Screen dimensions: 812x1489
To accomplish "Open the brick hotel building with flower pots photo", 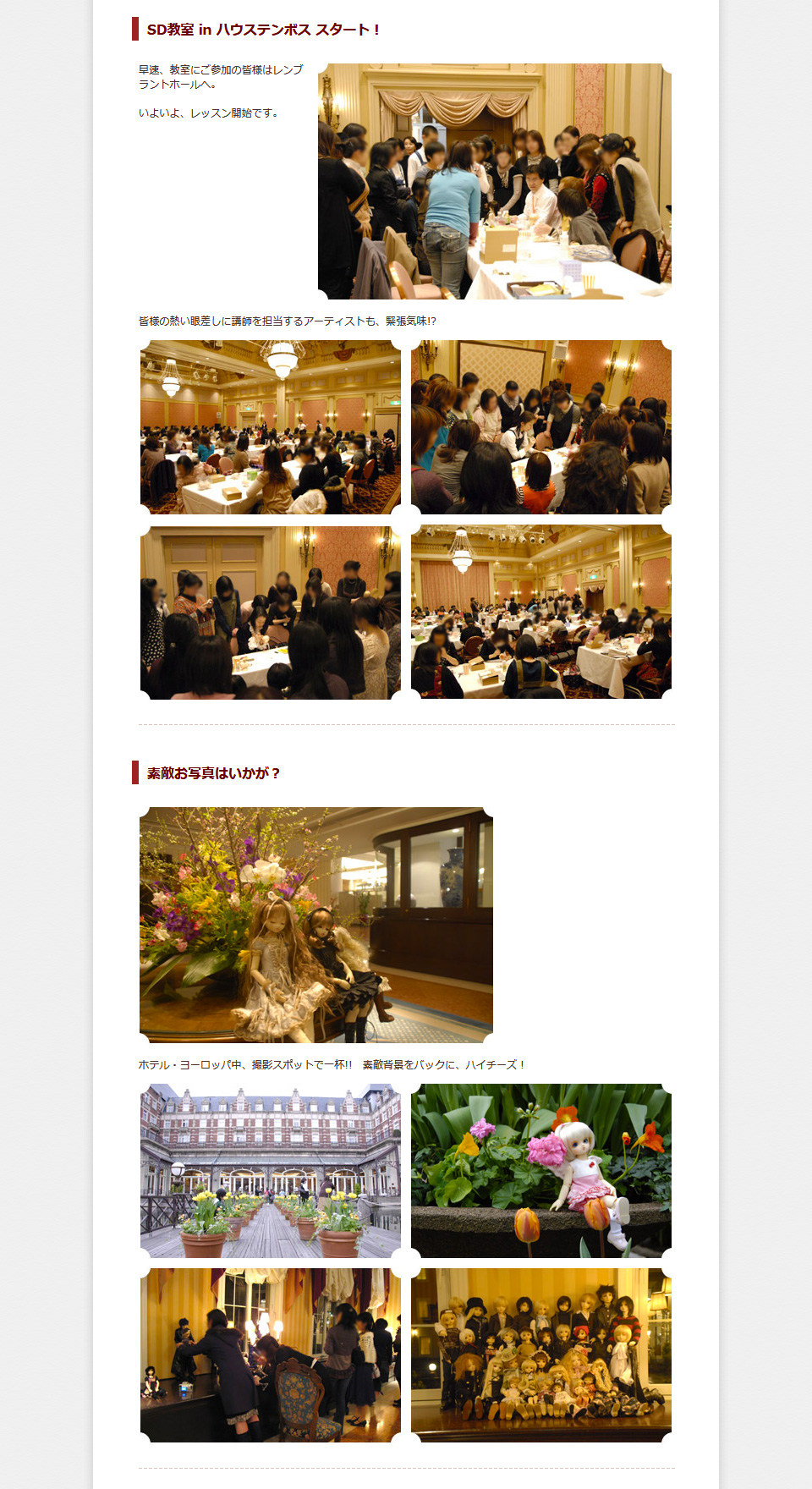I will click(270, 1171).
